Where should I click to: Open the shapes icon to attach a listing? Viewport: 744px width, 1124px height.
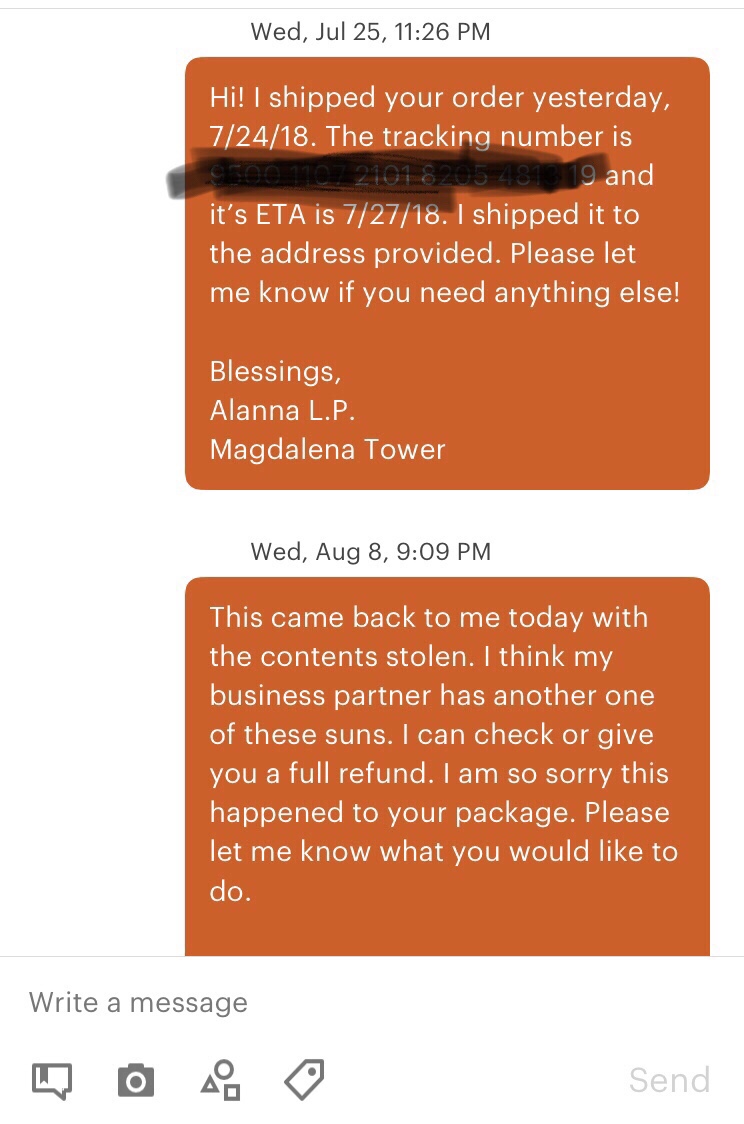pyautogui.click(x=220, y=1080)
